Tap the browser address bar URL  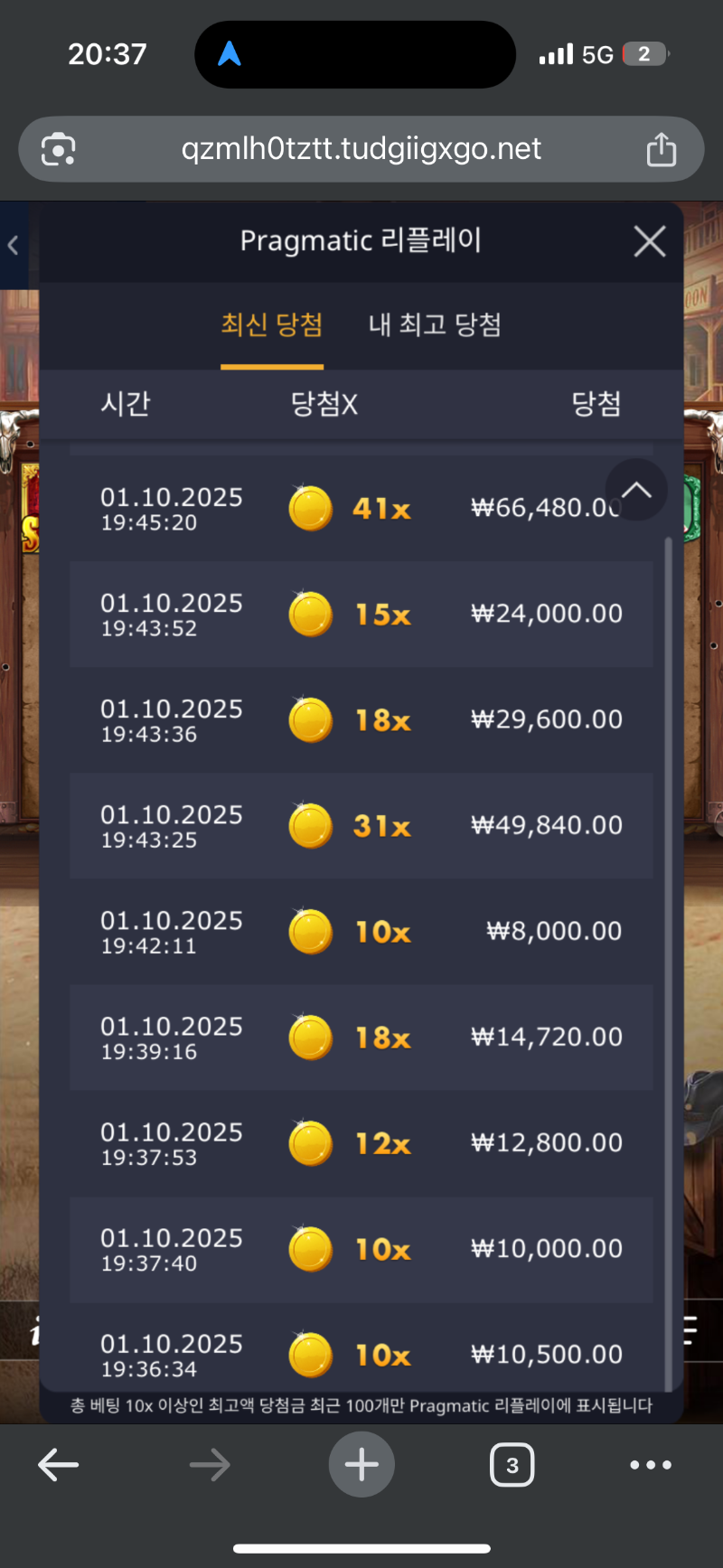(x=361, y=149)
